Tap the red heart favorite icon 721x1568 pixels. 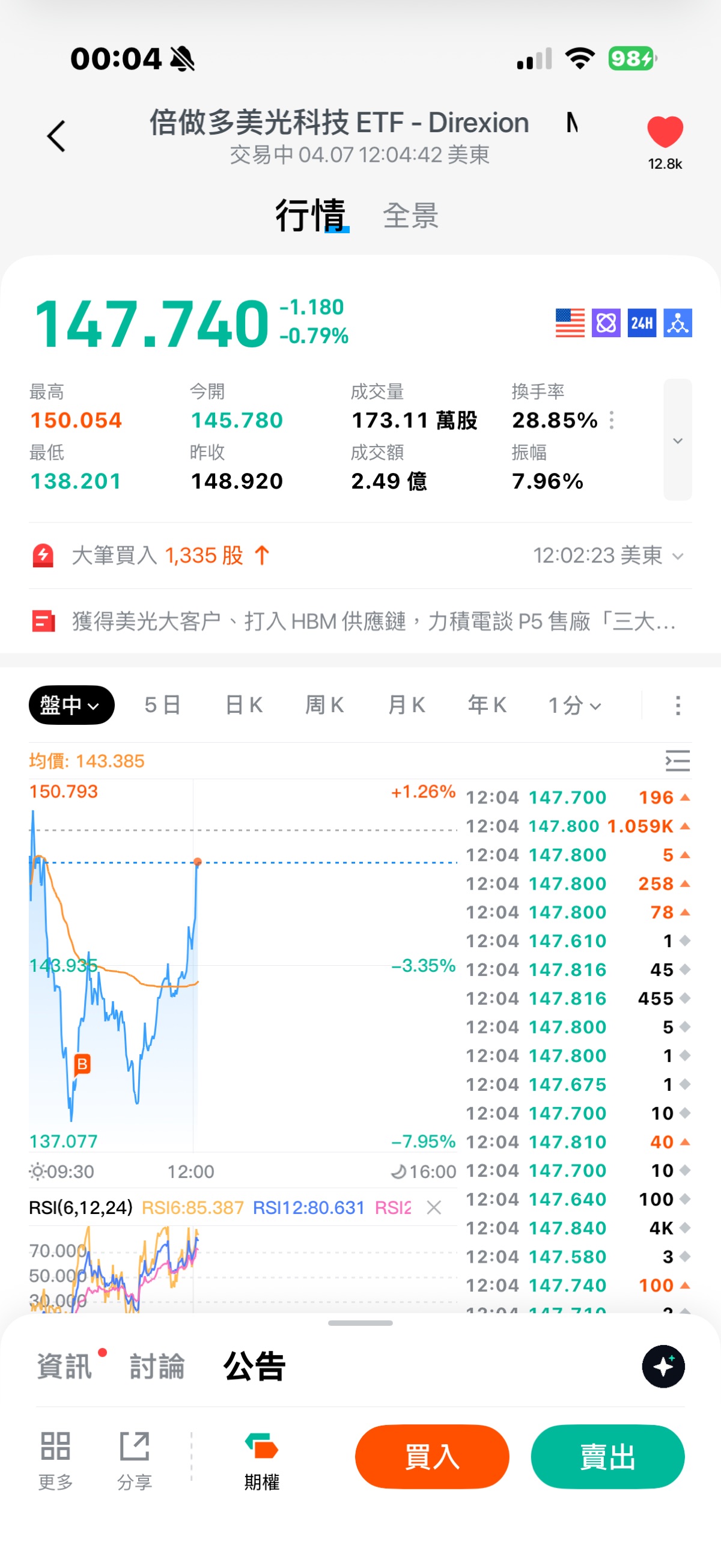(x=665, y=132)
